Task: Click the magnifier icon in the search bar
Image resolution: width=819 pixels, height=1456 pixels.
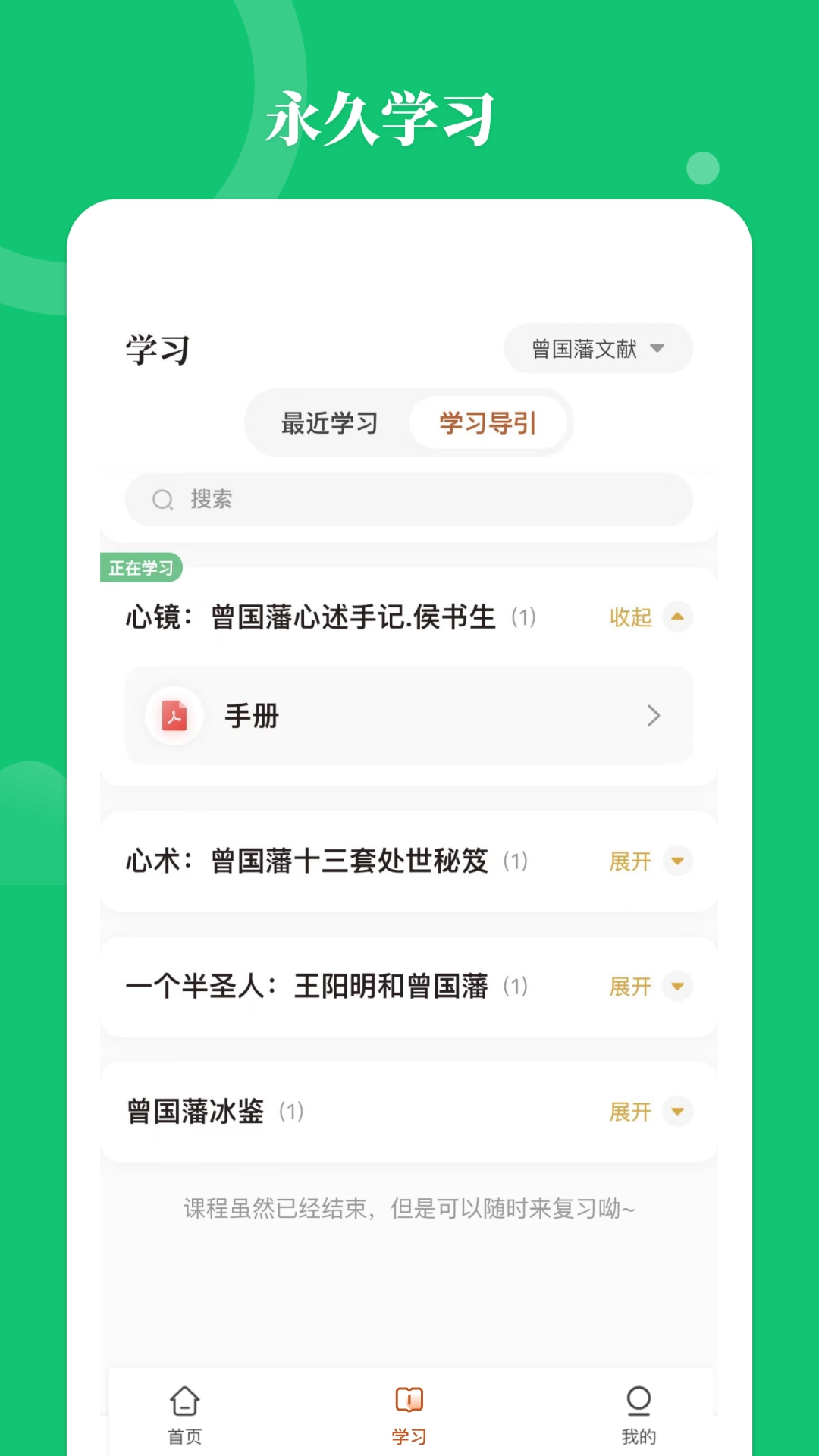Action: pos(163,500)
